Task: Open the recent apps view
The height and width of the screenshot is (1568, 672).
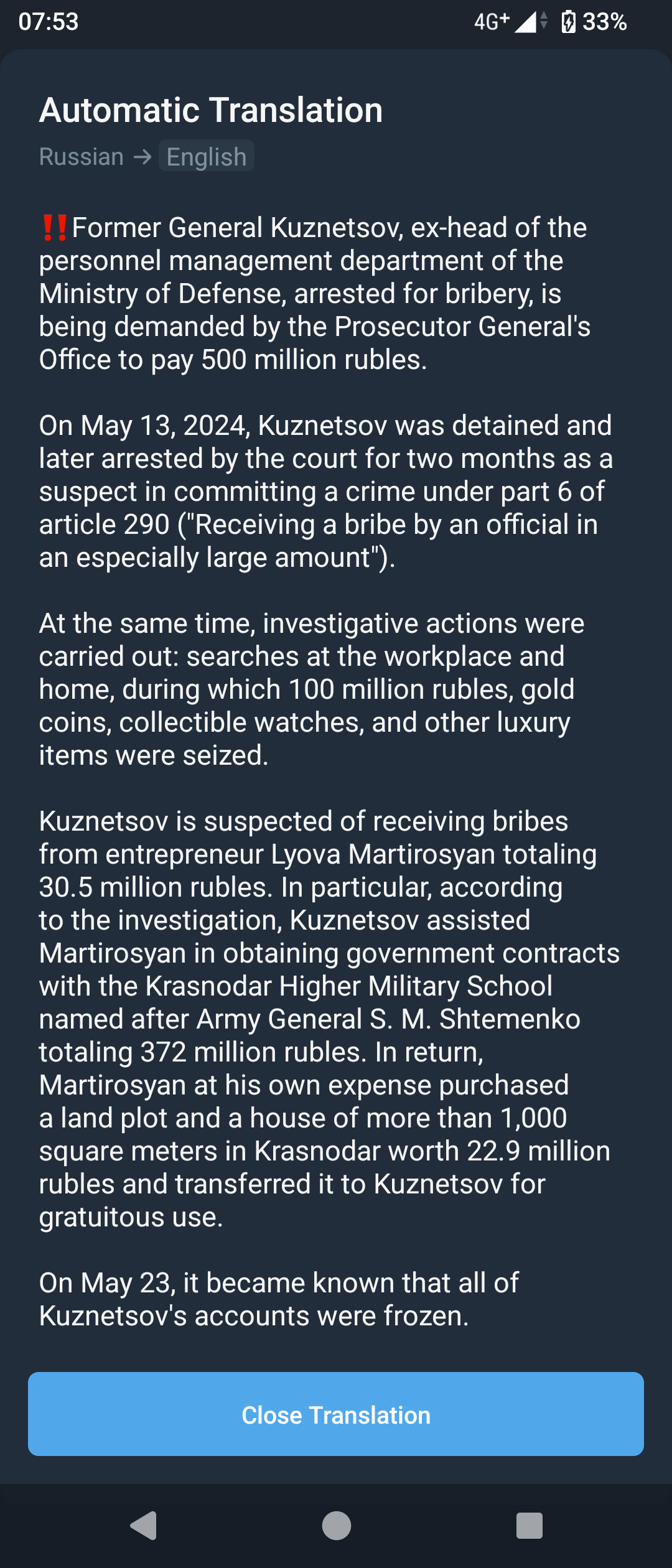Action: point(530,1526)
